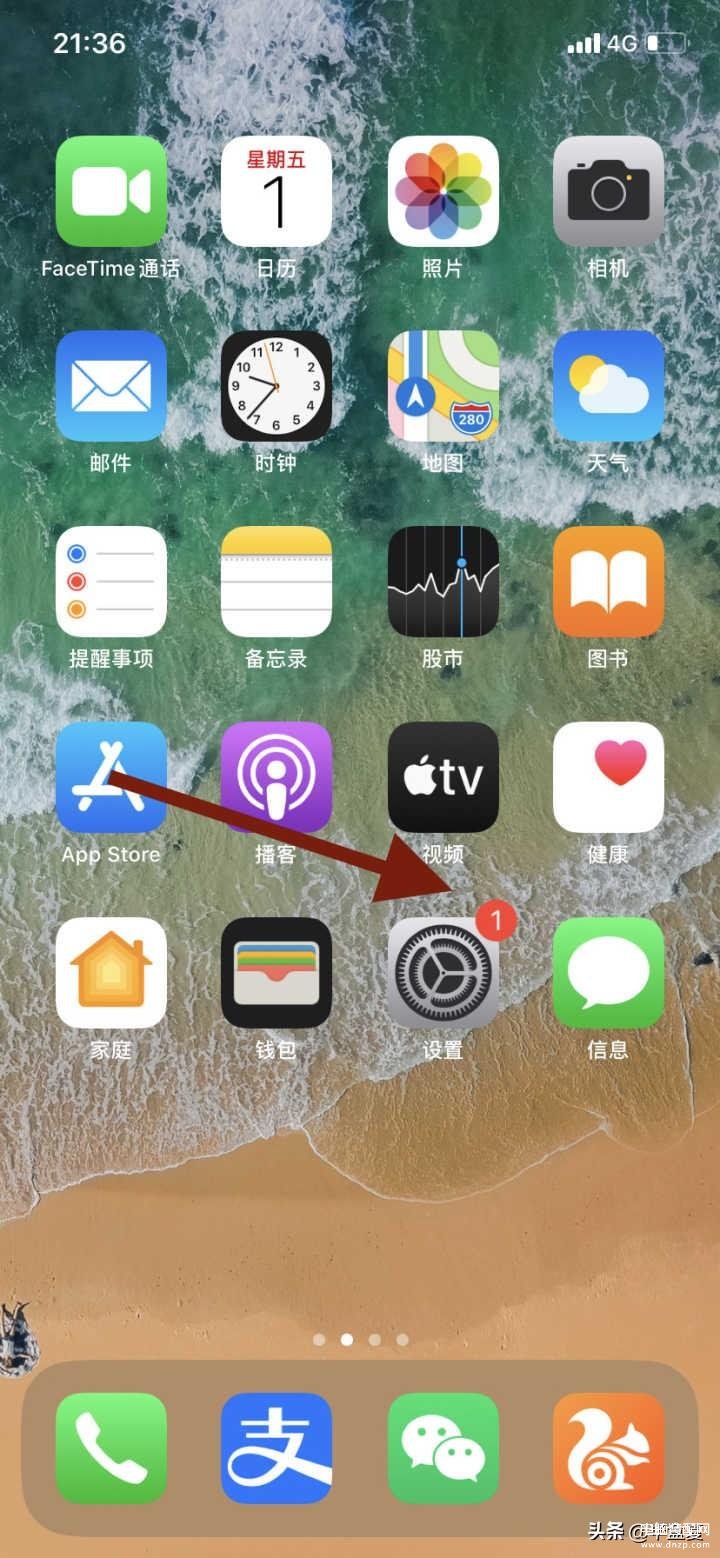
Task: Open the App Store
Action: pyautogui.click(x=111, y=777)
